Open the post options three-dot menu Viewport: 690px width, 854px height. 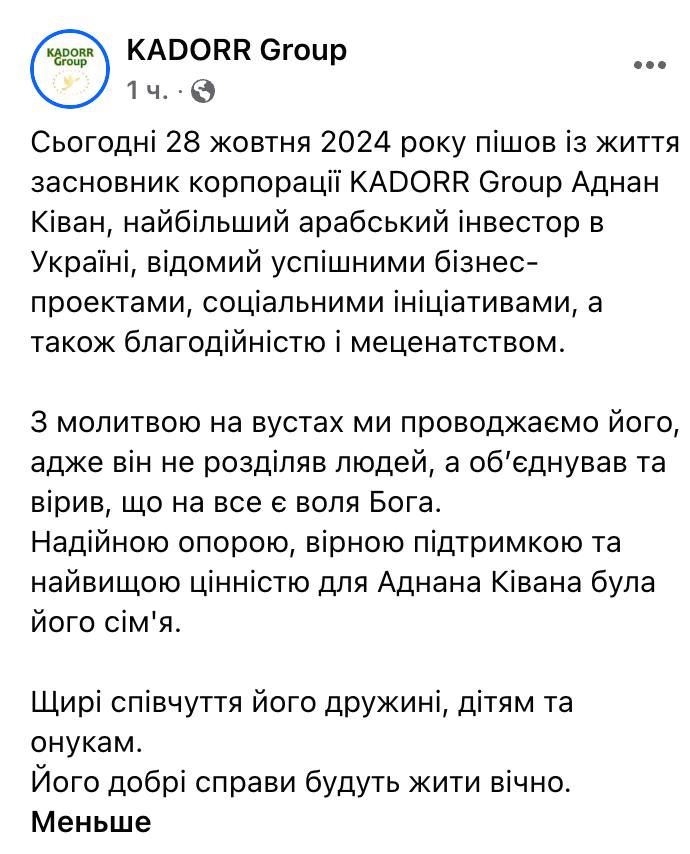pos(650,64)
